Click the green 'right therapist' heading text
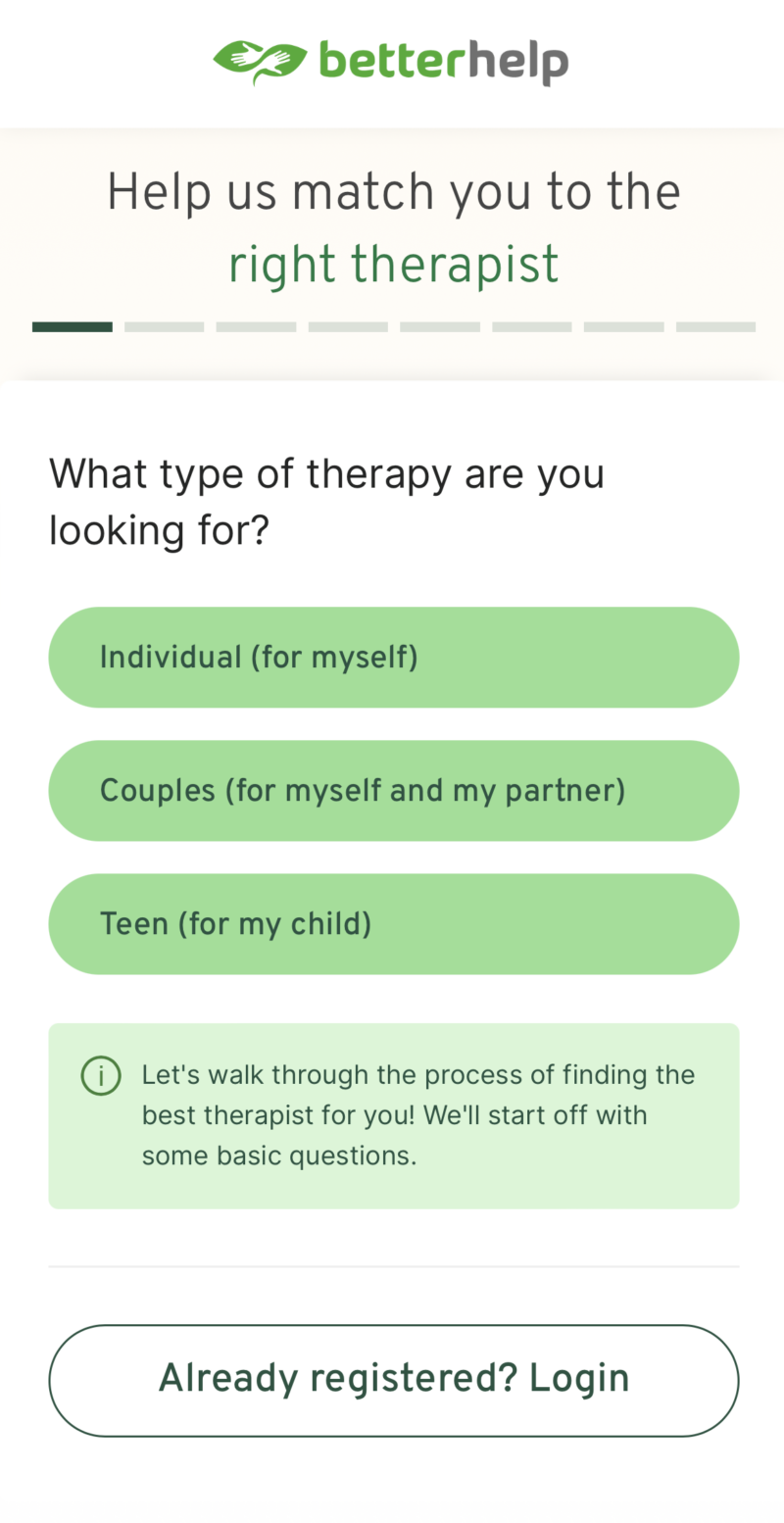The height and width of the screenshot is (1523, 784). pos(392,263)
